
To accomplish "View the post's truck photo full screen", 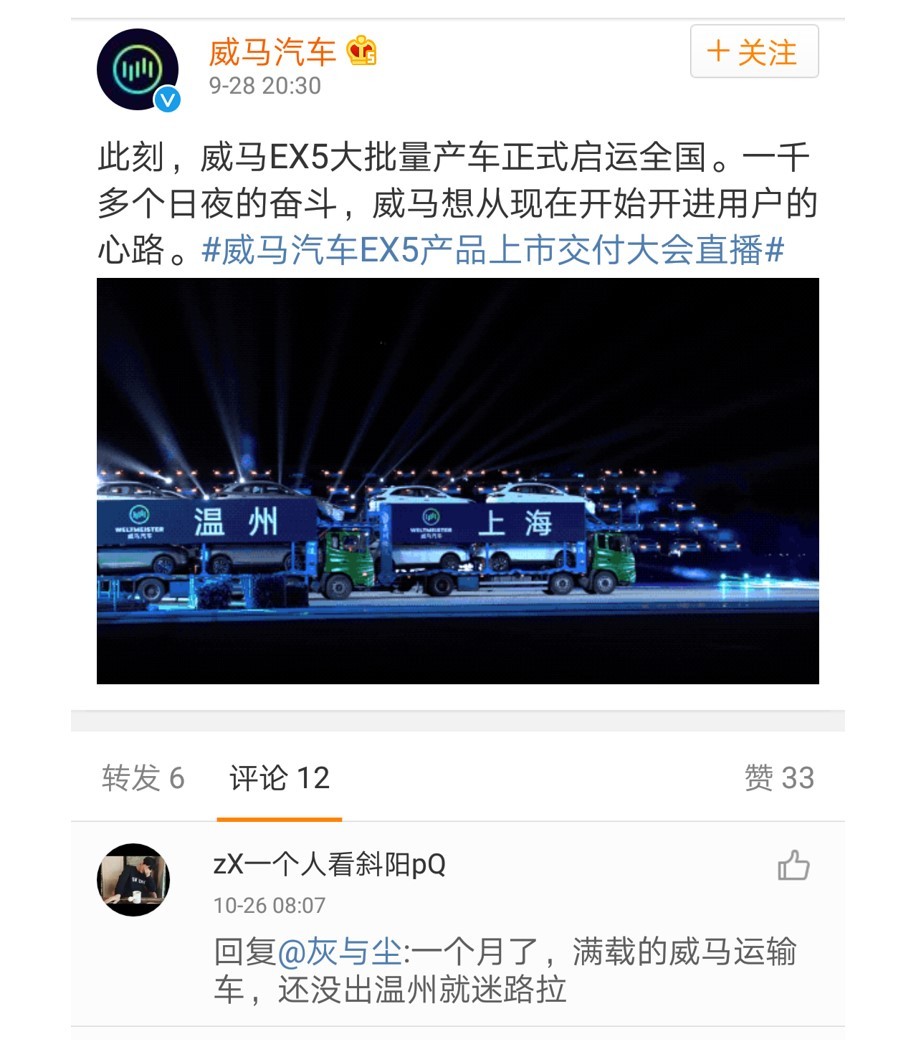I will coord(457,481).
